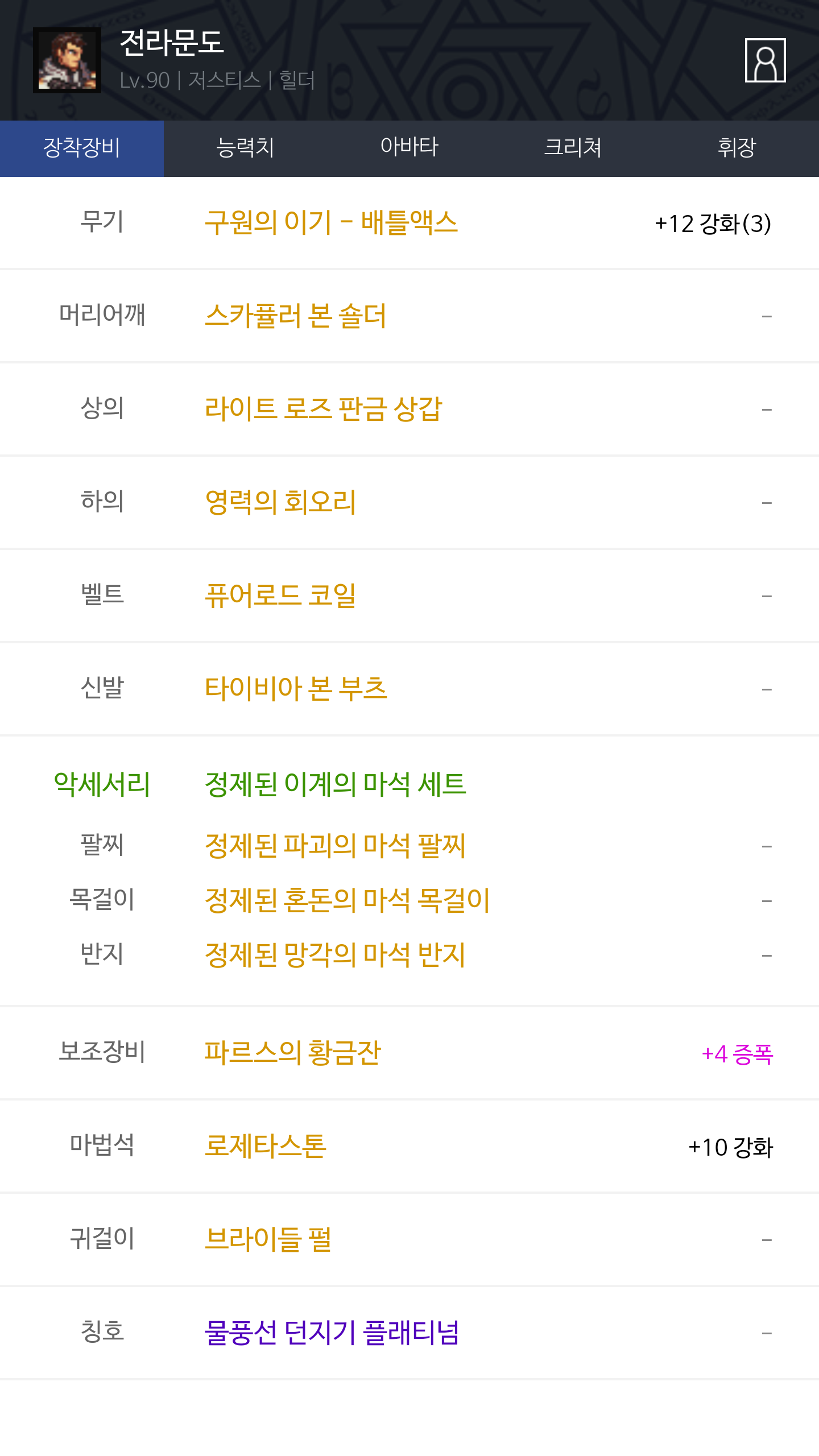Open item 스카퓰러 본 숄더
Screen dimensions: 819x1456
click(295, 316)
